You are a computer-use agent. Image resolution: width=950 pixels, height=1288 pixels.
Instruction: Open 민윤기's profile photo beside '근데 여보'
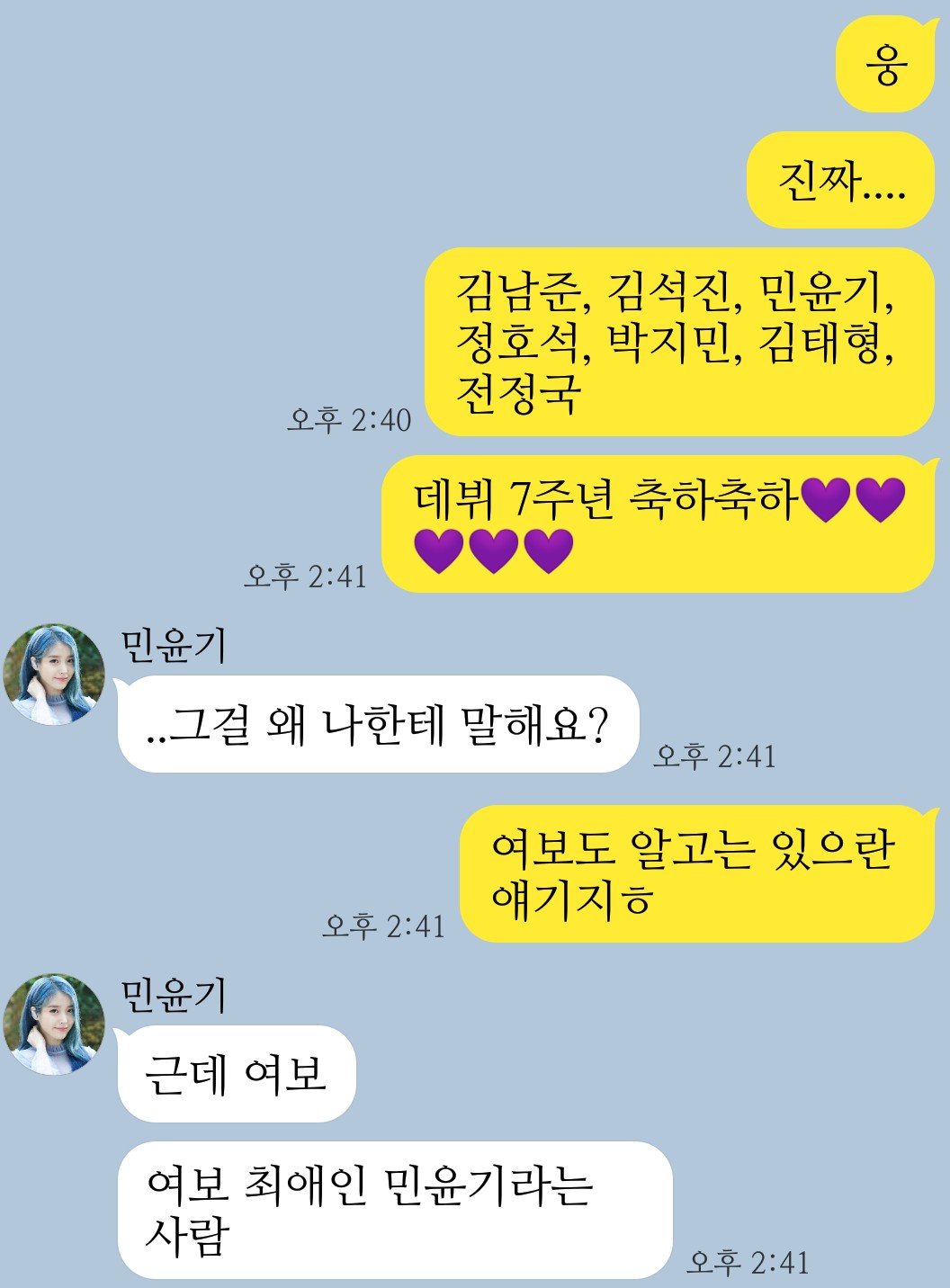(54, 1024)
